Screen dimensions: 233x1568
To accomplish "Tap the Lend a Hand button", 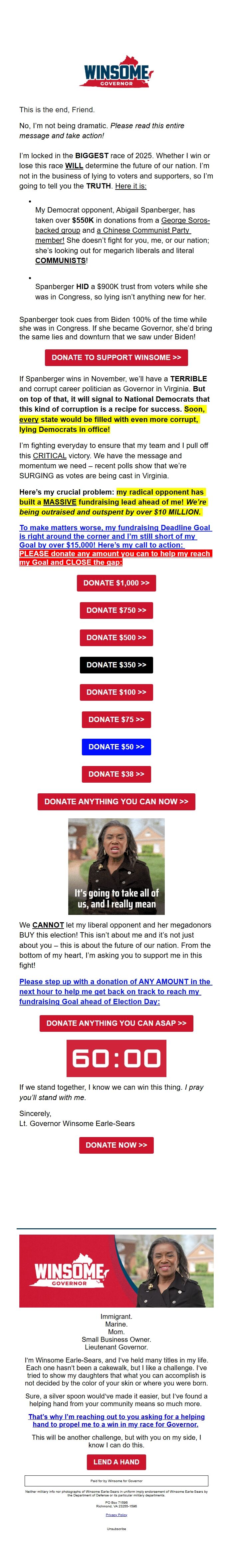I will (116, 1461).
